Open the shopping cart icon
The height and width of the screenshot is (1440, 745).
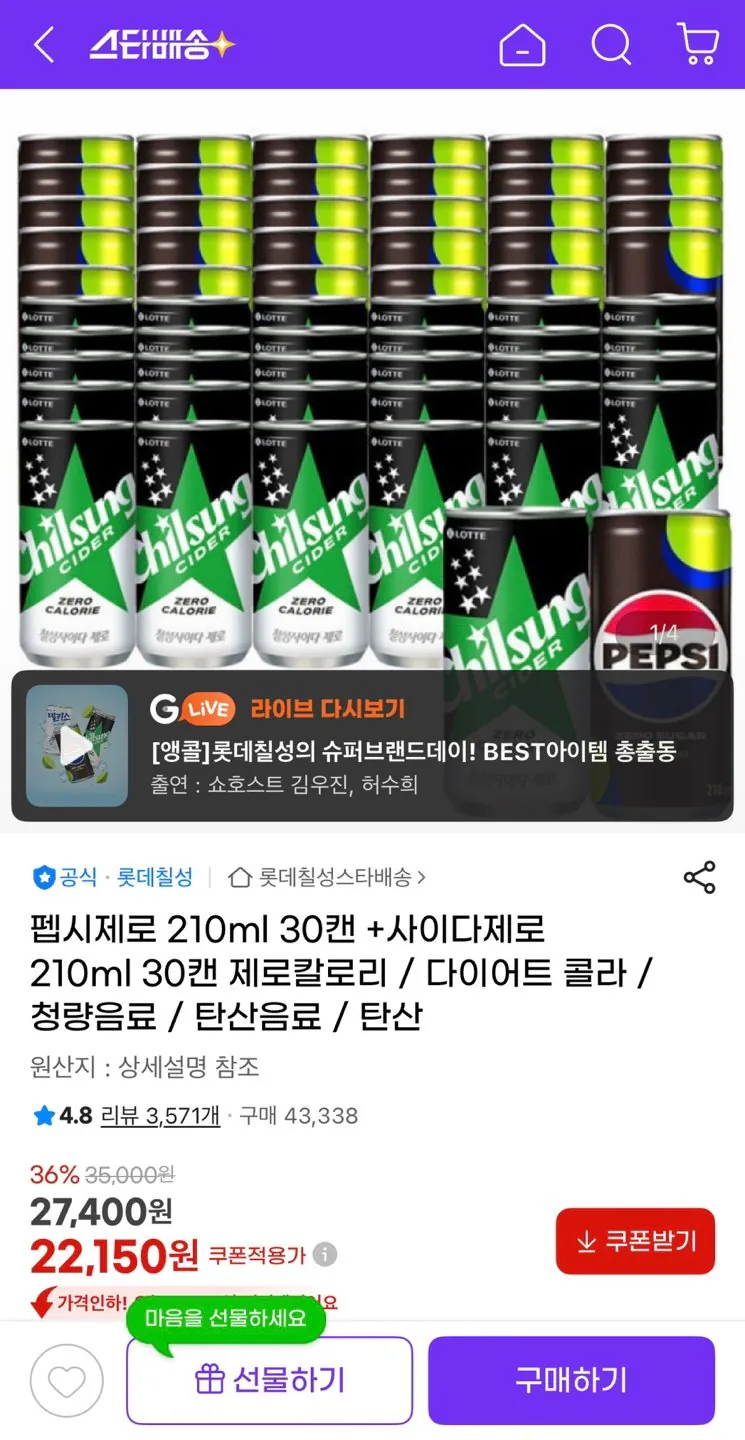point(697,44)
